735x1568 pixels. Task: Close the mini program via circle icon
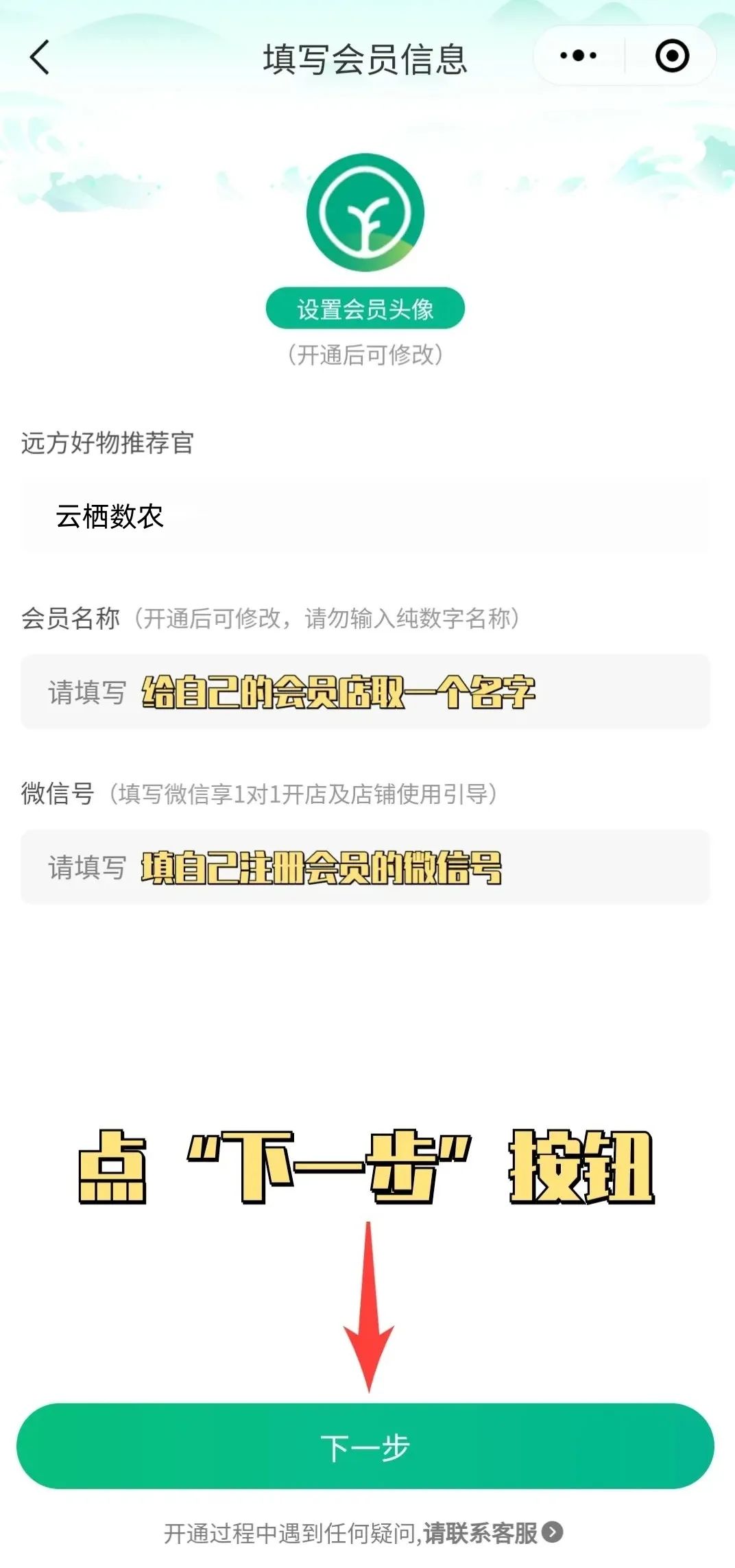point(672,56)
